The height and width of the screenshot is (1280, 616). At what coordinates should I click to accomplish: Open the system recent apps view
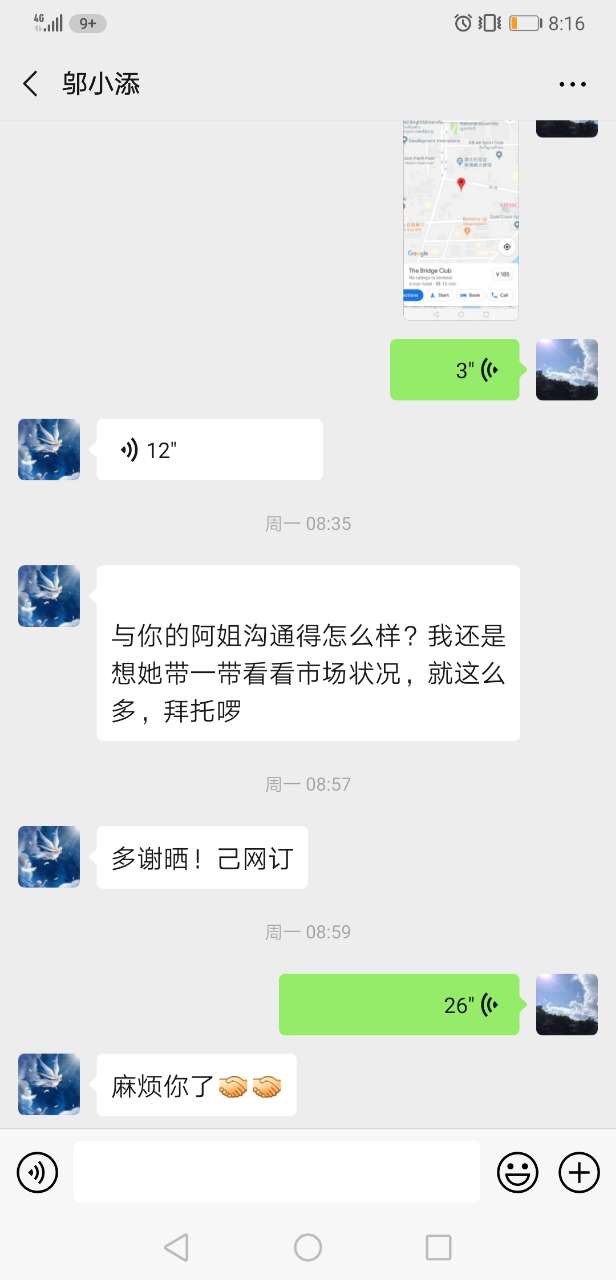[438, 1247]
